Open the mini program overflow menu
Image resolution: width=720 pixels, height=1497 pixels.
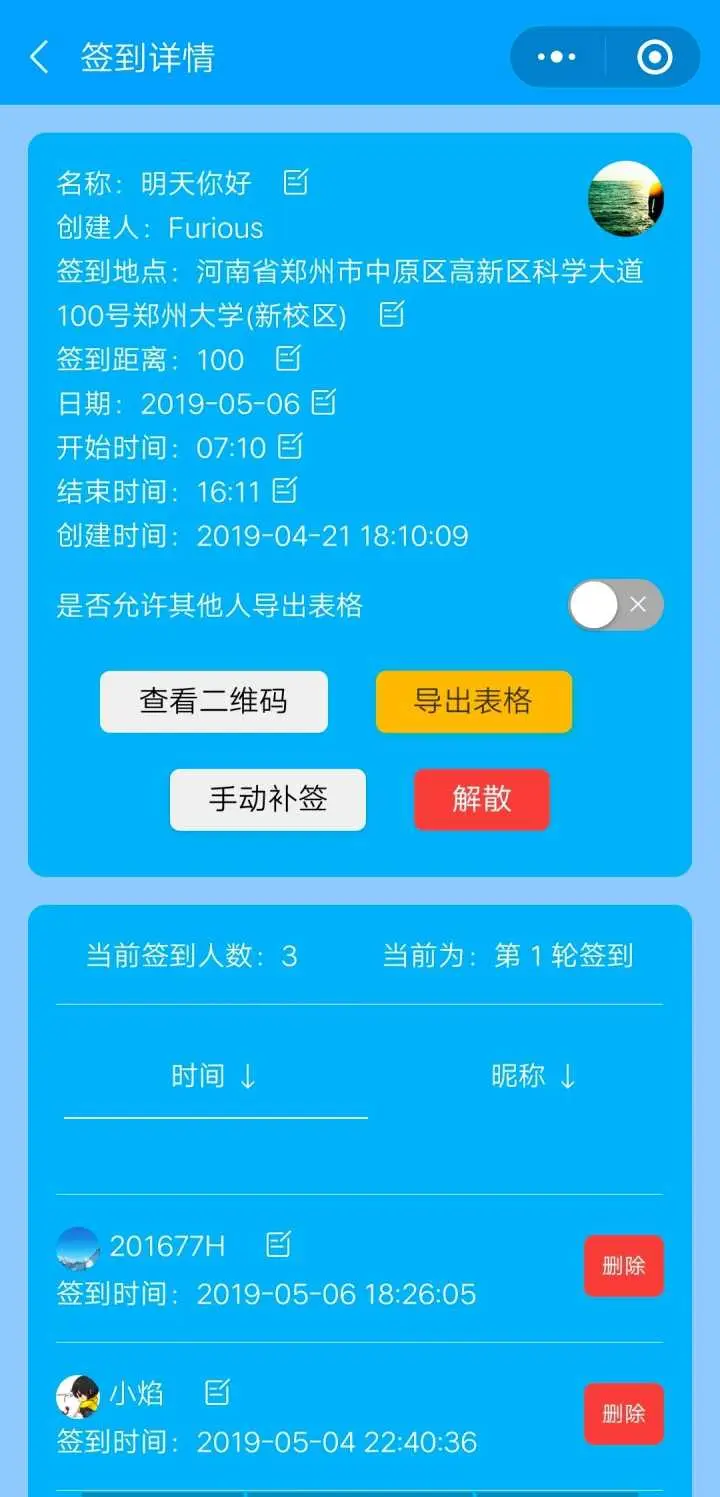(557, 57)
